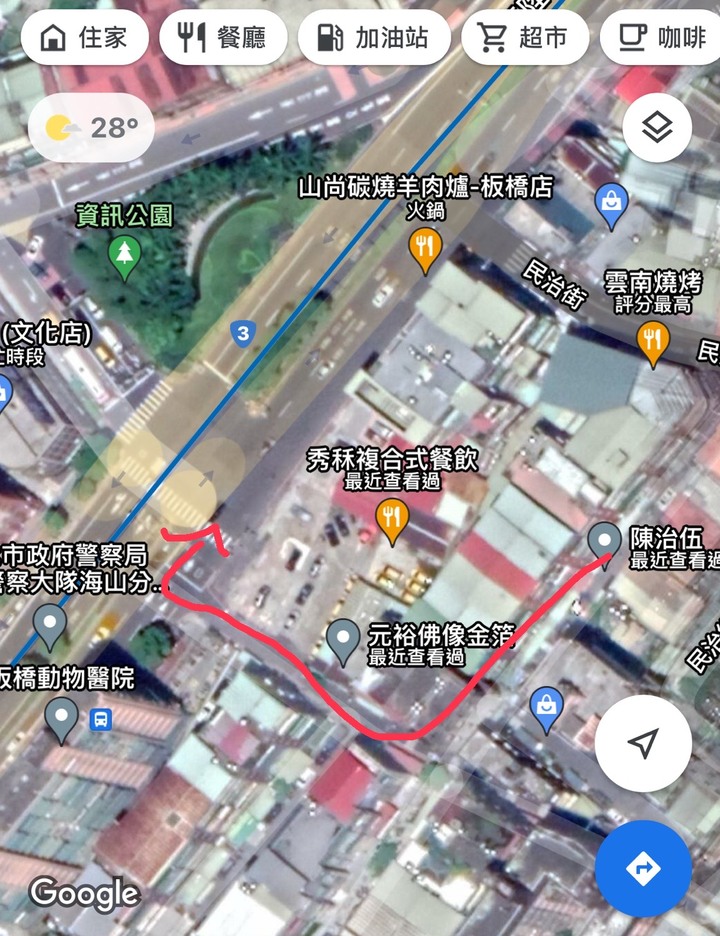Open the 資訊公園 park marker
Viewport: 720px width, 936px height.
(x=124, y=258)
